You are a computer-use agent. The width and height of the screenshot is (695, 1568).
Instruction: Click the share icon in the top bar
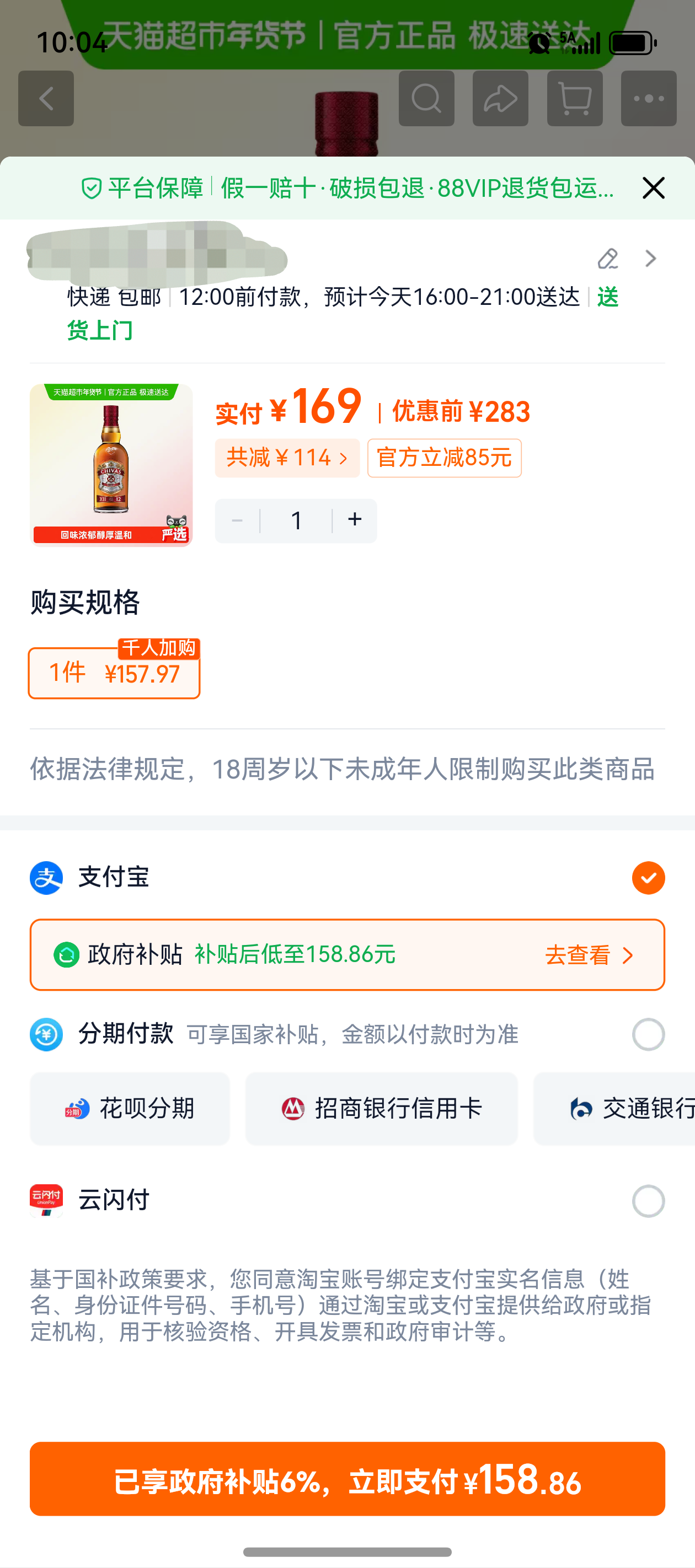(x=500, y=99)
